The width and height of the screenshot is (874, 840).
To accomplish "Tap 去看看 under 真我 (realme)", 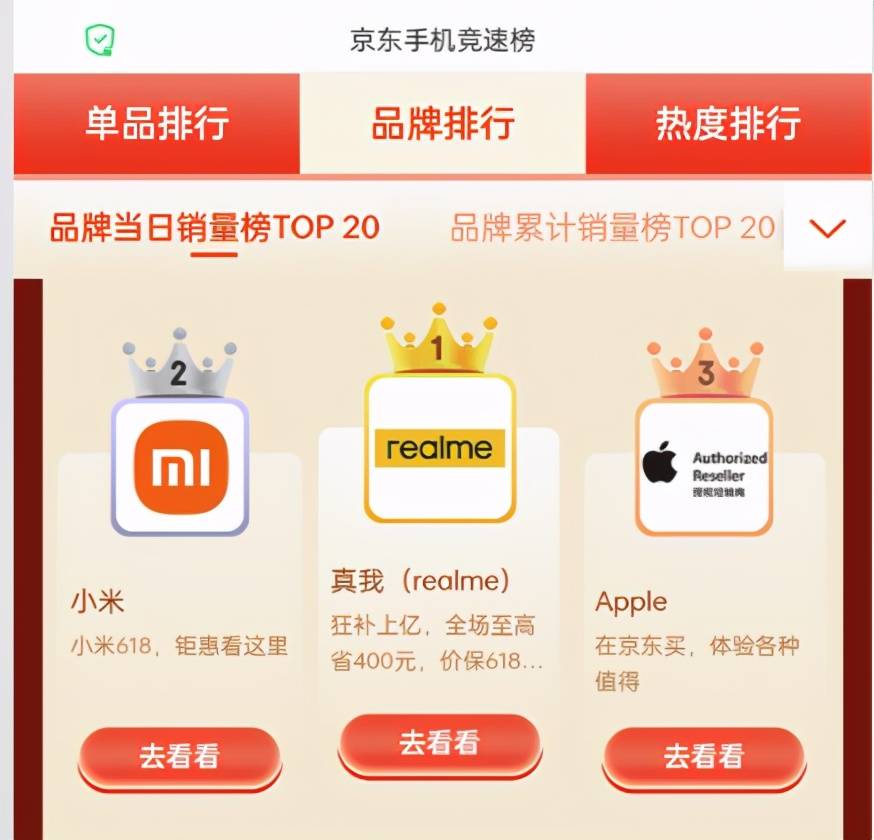I will (x=439, y=743).
